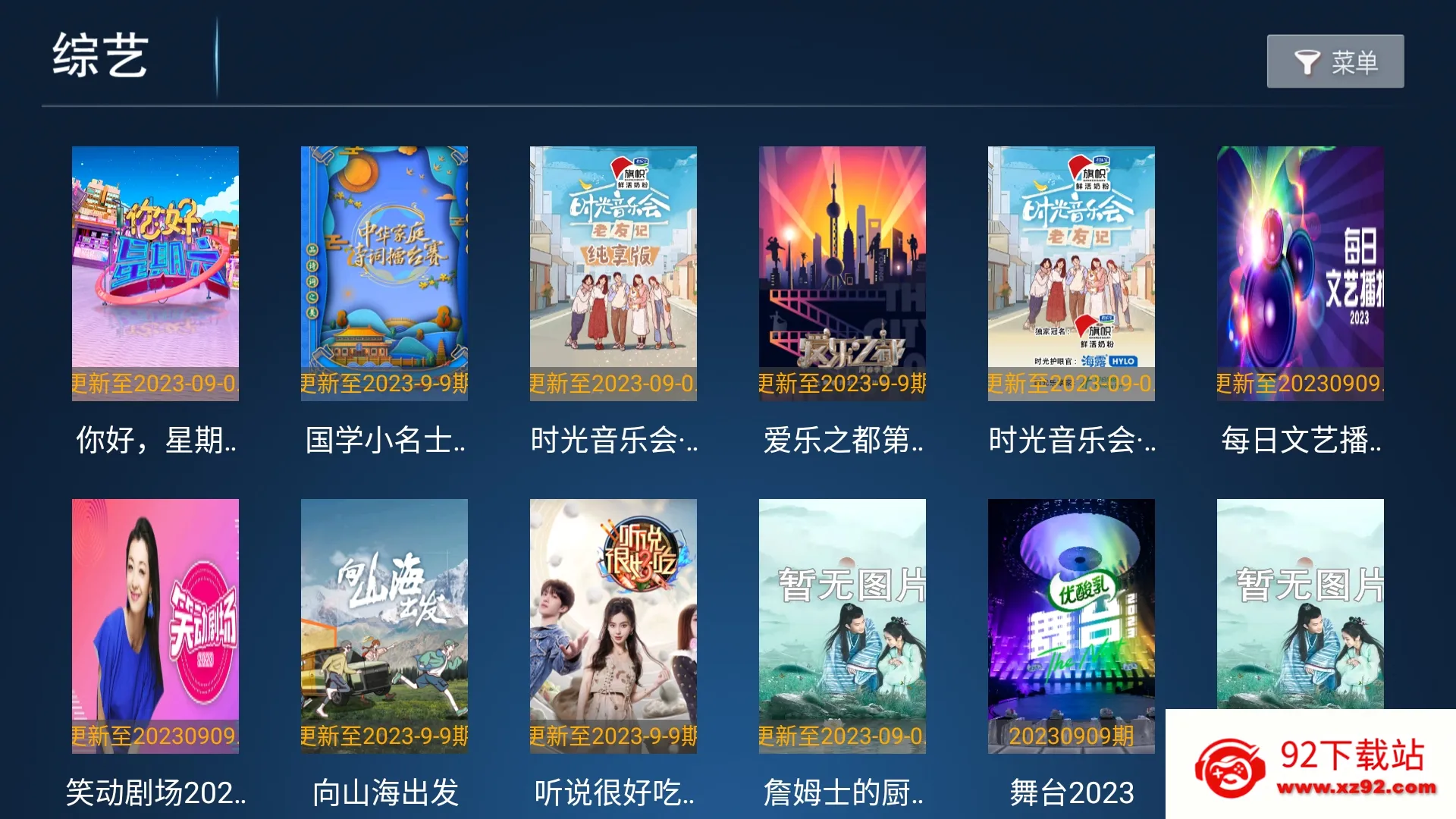Select the 国学小名士 show card

384,273
